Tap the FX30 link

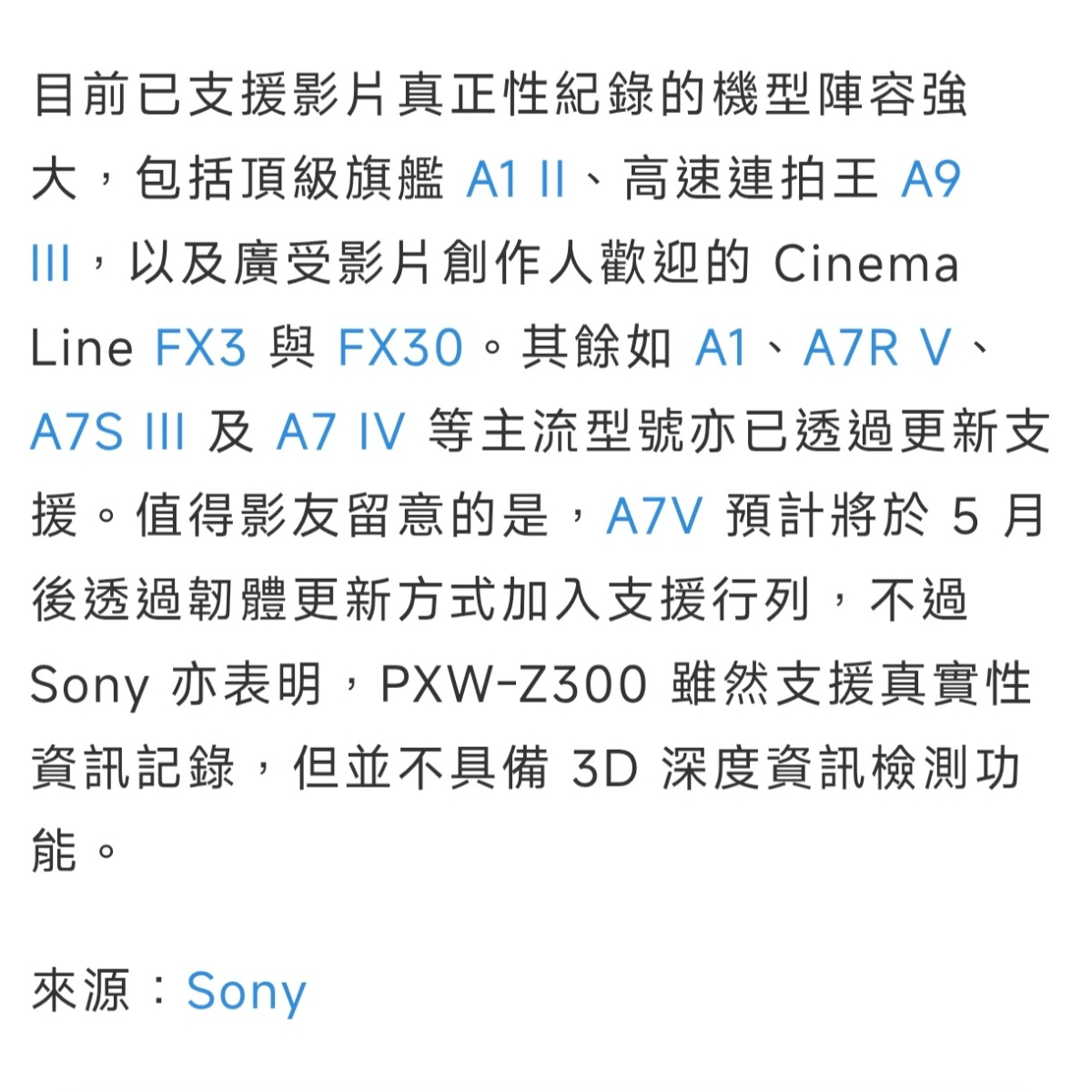pyautogui.click(x=400, y=348)
